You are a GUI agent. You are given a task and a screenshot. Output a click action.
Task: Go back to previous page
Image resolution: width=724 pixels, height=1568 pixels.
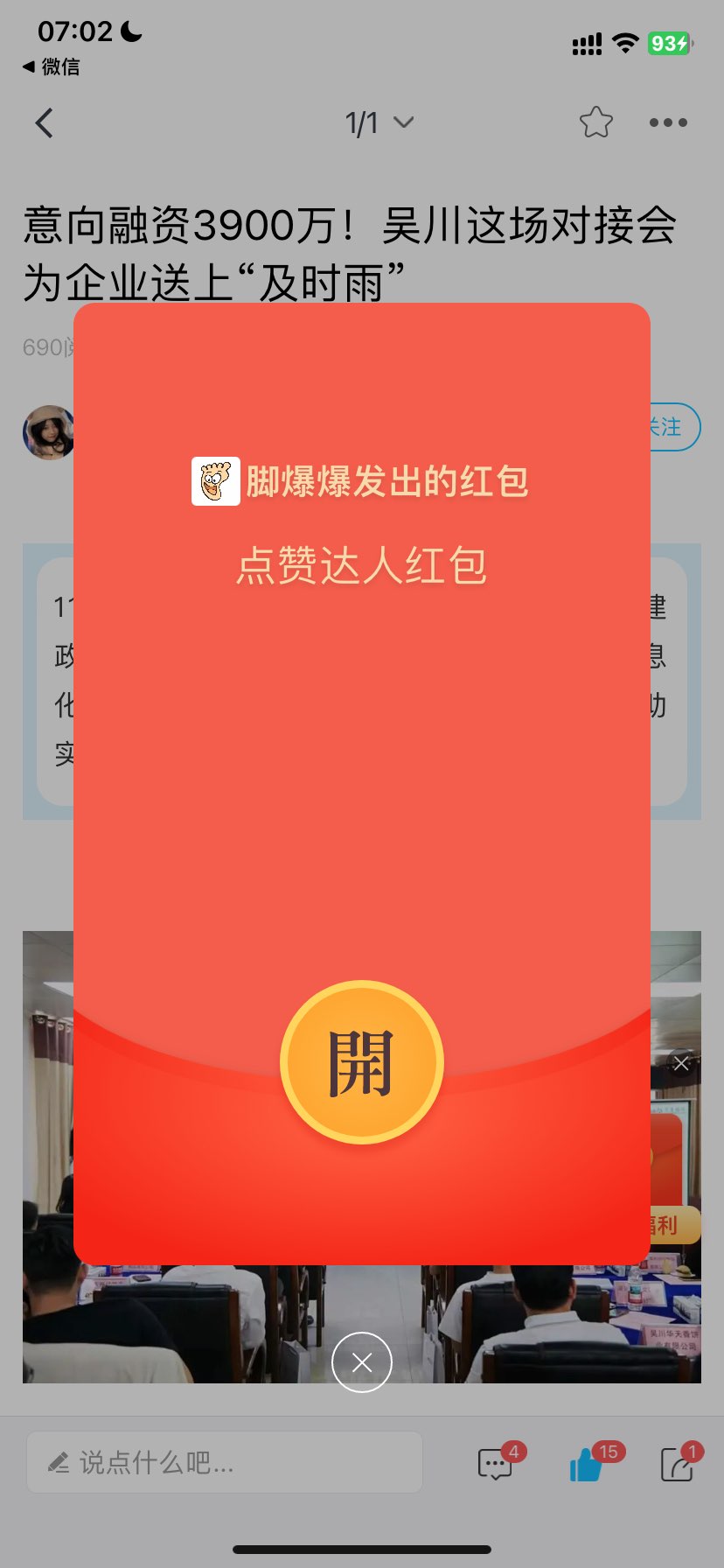45,123
